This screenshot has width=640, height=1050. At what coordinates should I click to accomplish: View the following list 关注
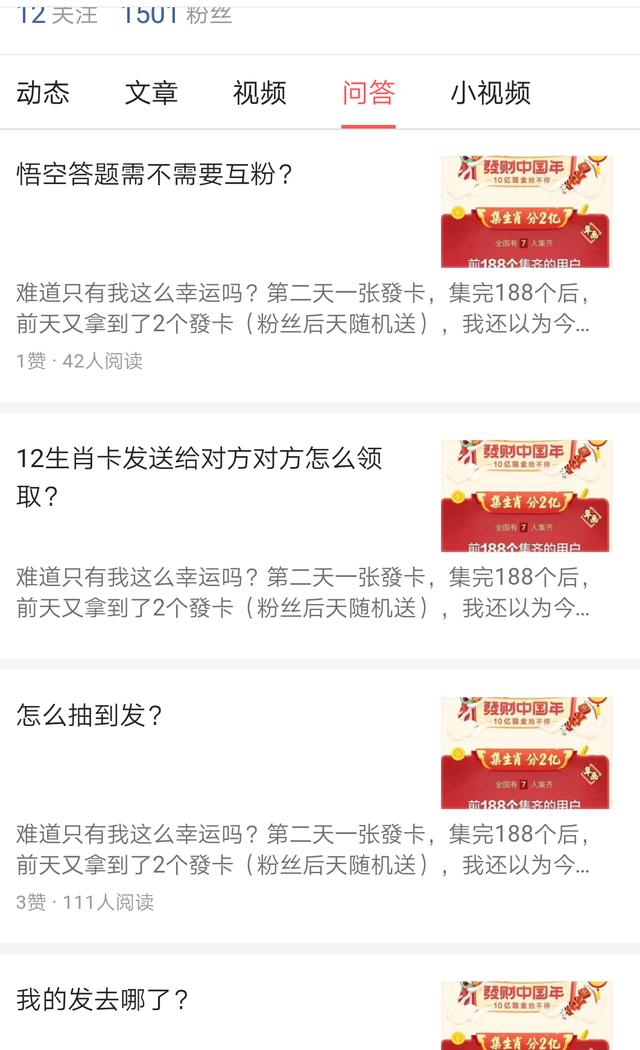[56, 14]
